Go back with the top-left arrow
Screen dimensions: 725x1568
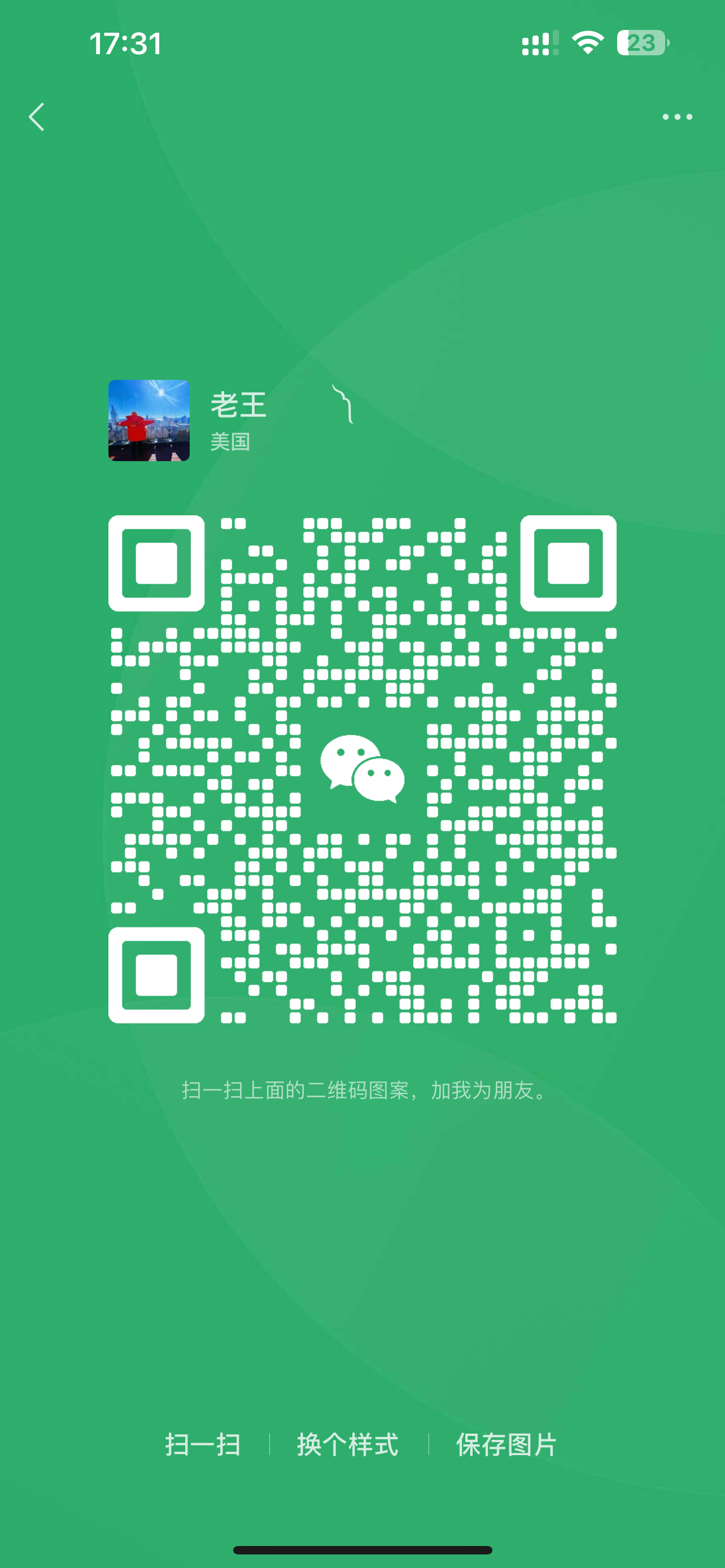(x=37, y=116)
